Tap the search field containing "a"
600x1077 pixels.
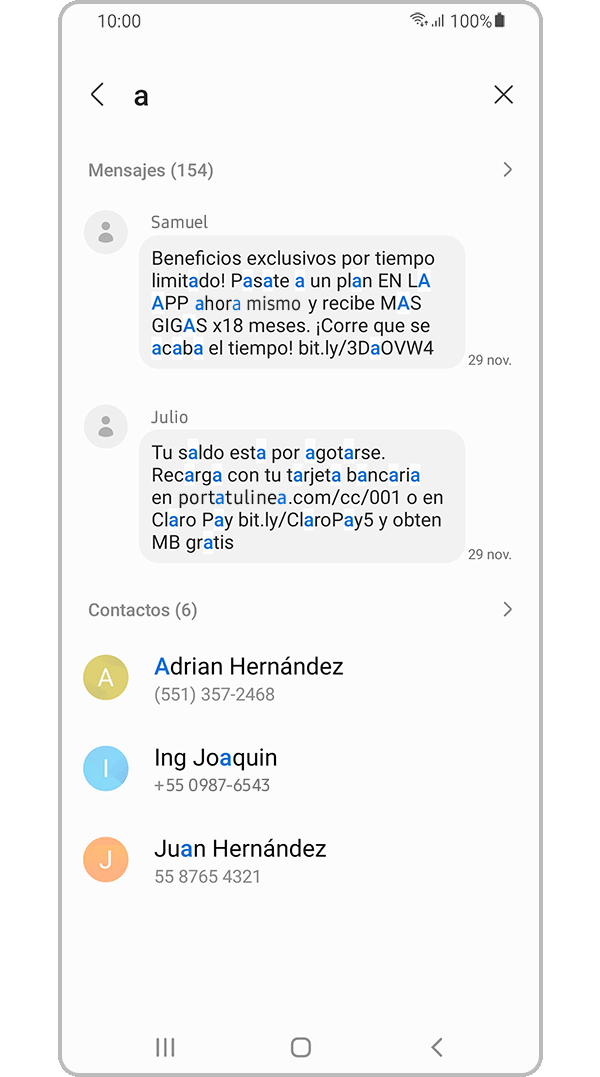[x=300, y=96]
